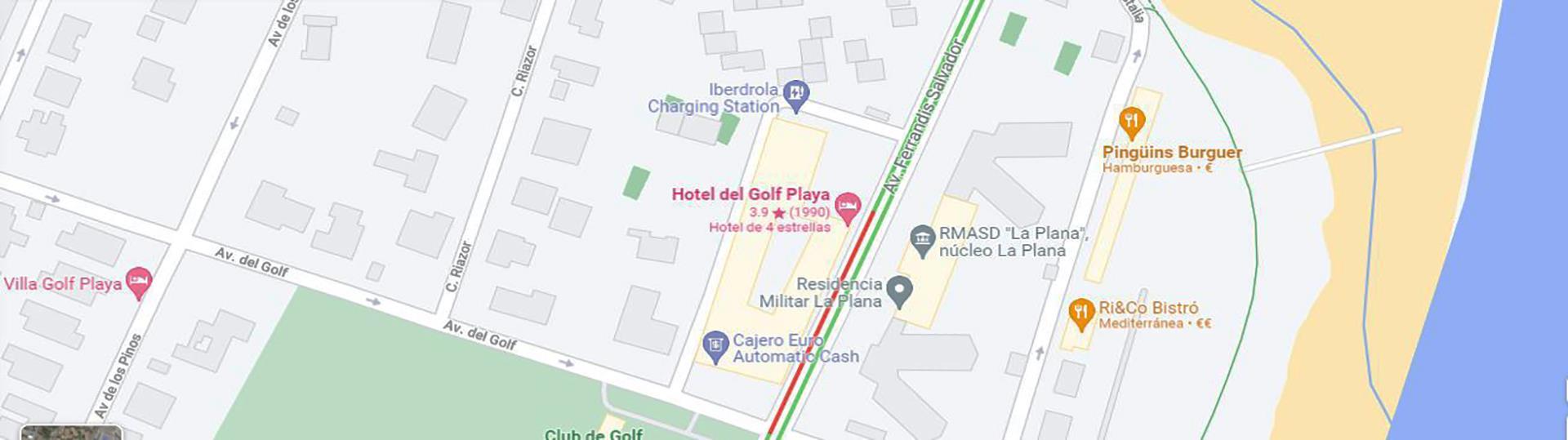Open the Hotel del Golf Playa marker

[848, 207]
